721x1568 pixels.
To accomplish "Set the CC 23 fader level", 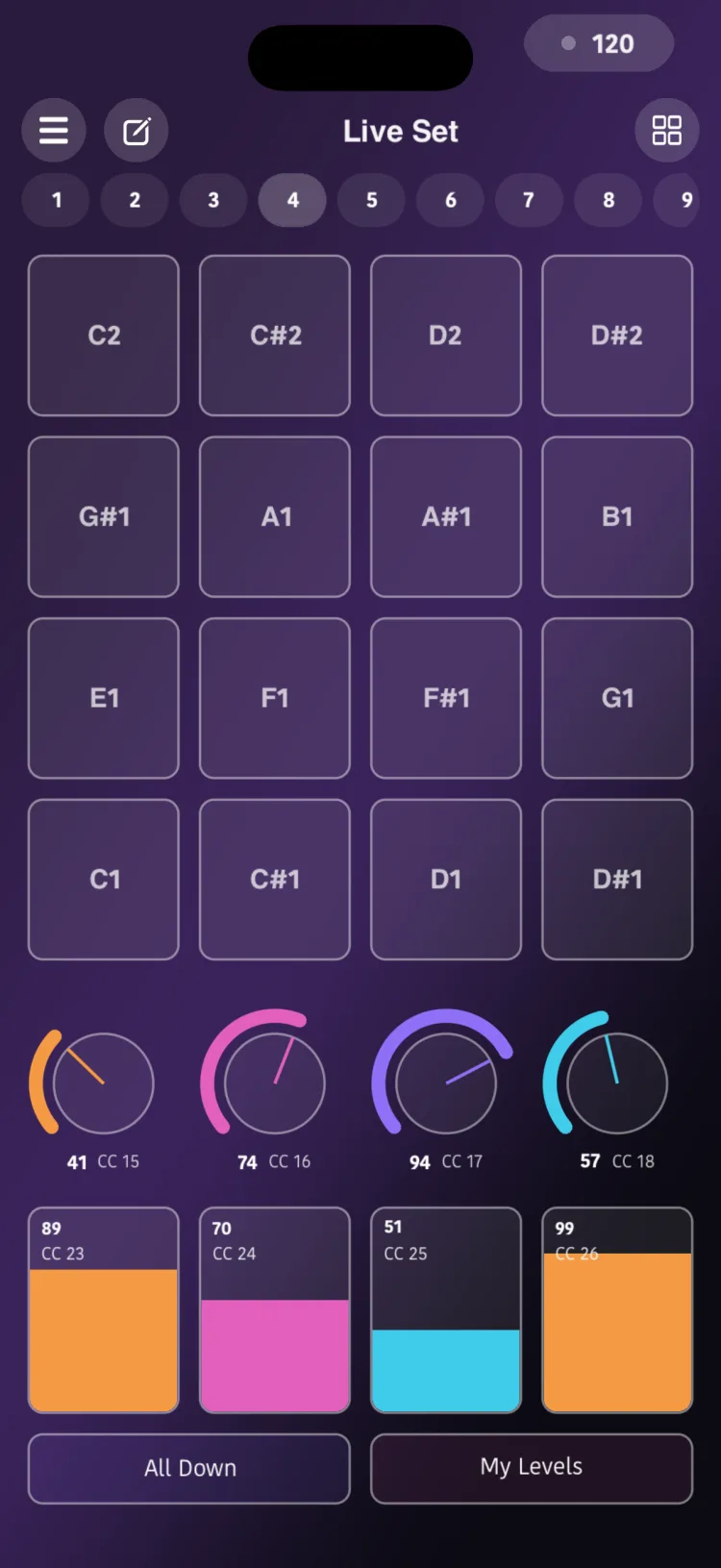I will pyautogui.click(x=104, y=1310).
